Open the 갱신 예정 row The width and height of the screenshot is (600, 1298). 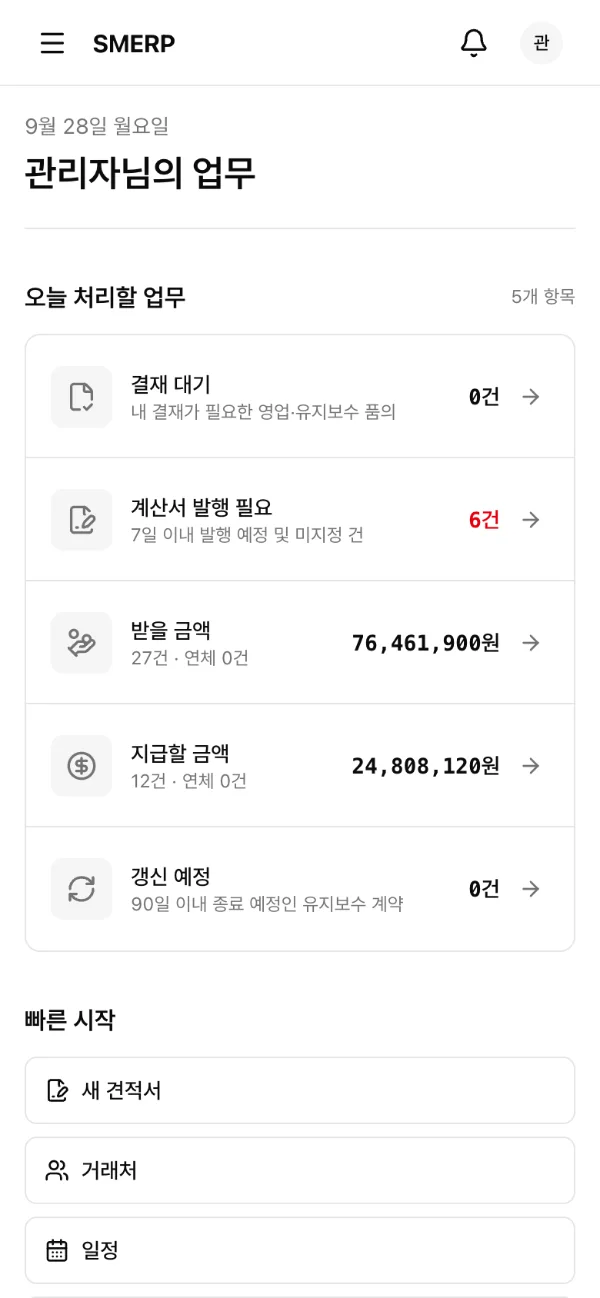click(300, 889)
